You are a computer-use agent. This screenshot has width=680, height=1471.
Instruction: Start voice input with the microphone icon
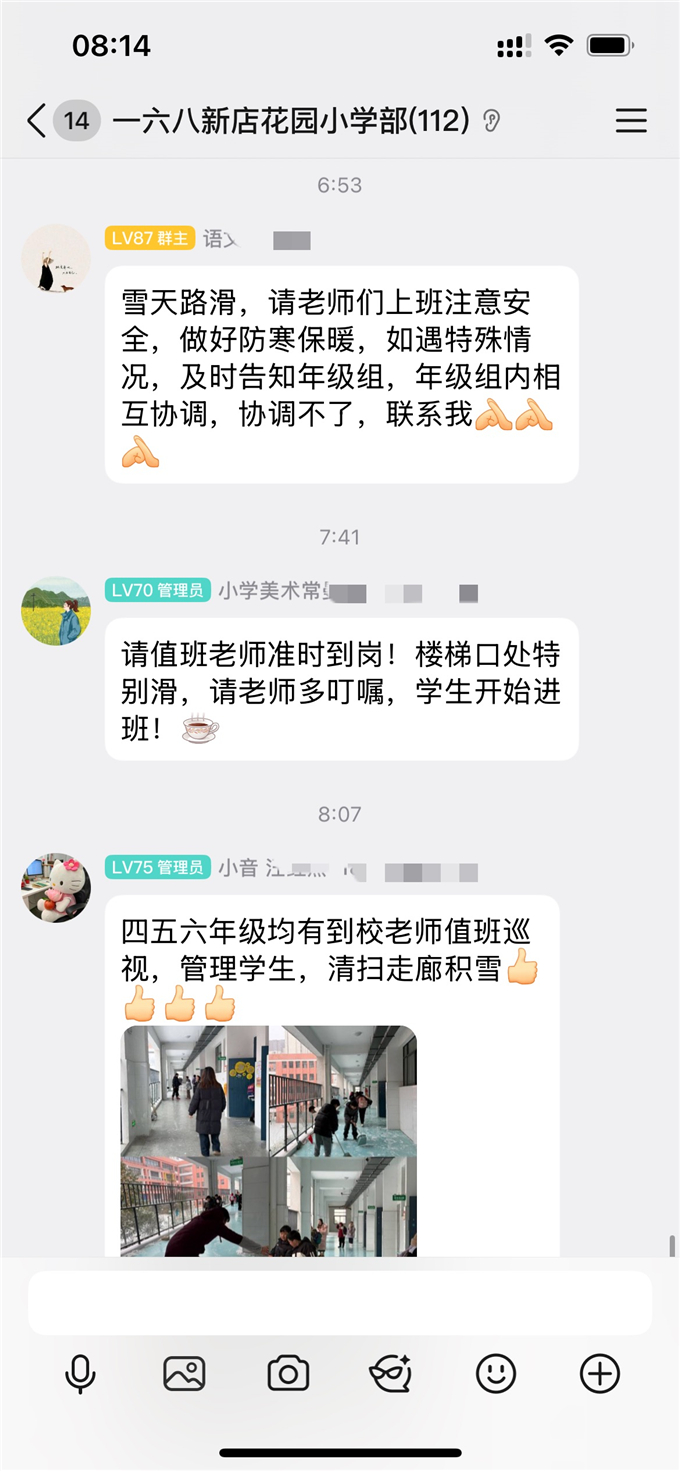(80, 1374)
